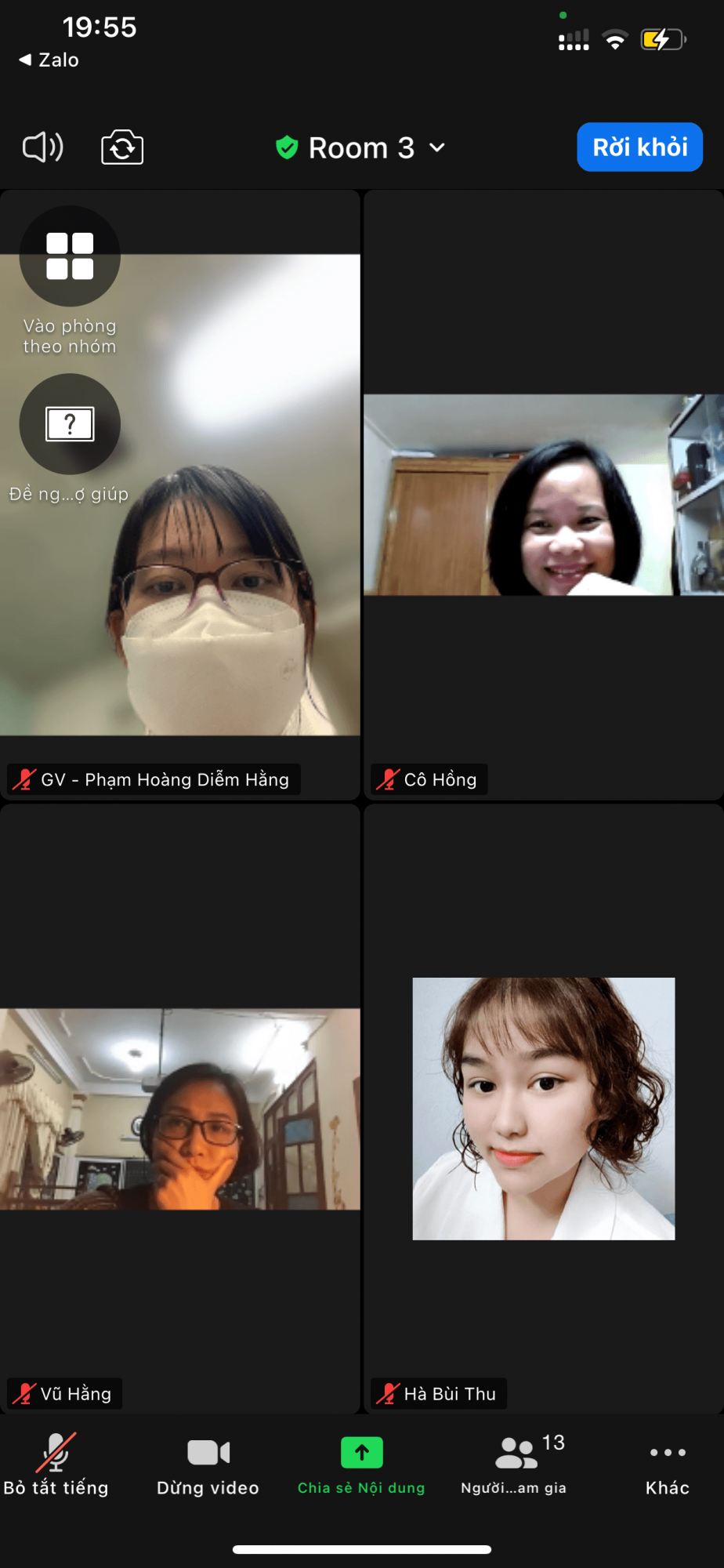Screen dimensions: 724x1568
Task: Open the participants list showing 13
Action: click(x=515, y=1463)
